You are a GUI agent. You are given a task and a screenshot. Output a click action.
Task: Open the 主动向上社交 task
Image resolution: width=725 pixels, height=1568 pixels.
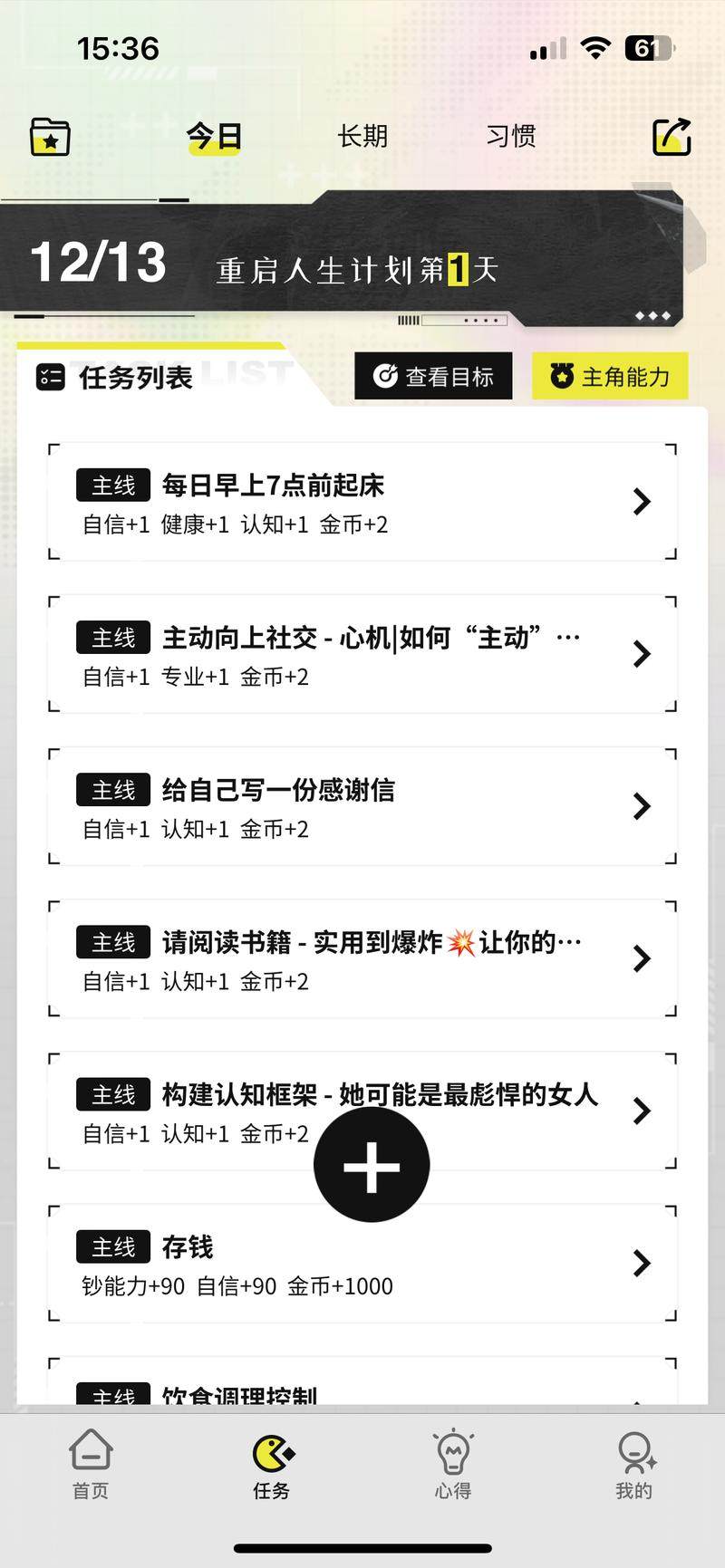click(362, 653)
